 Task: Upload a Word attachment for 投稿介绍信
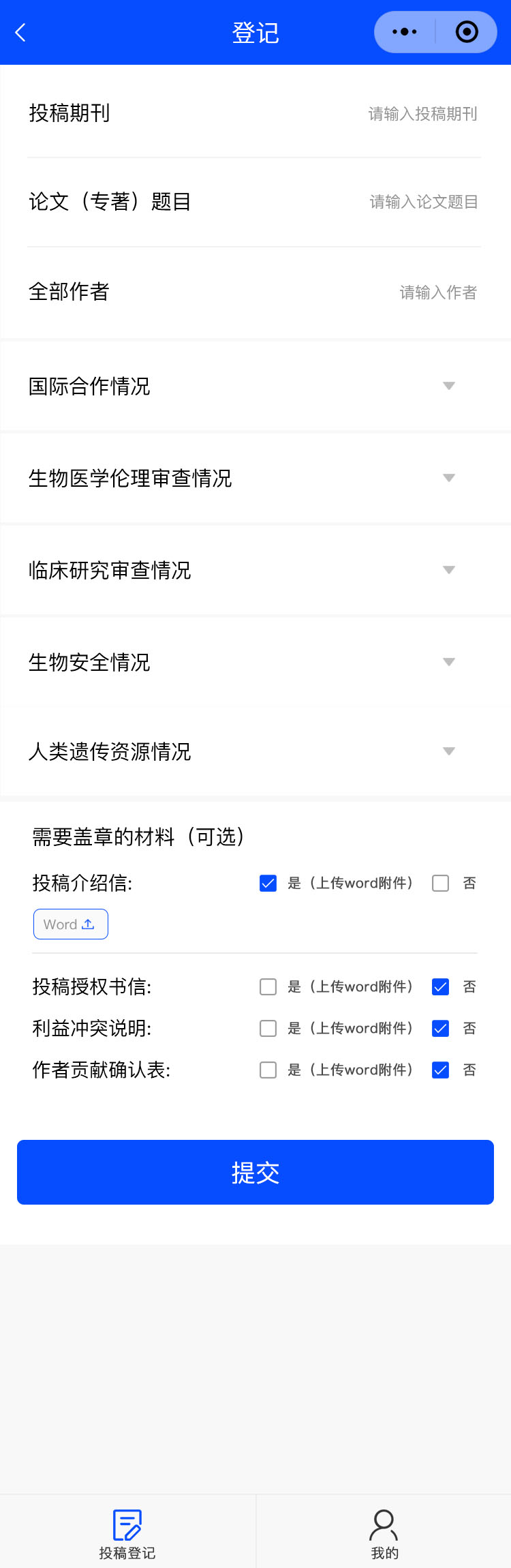pyautogui.click(x=70, y=924)
